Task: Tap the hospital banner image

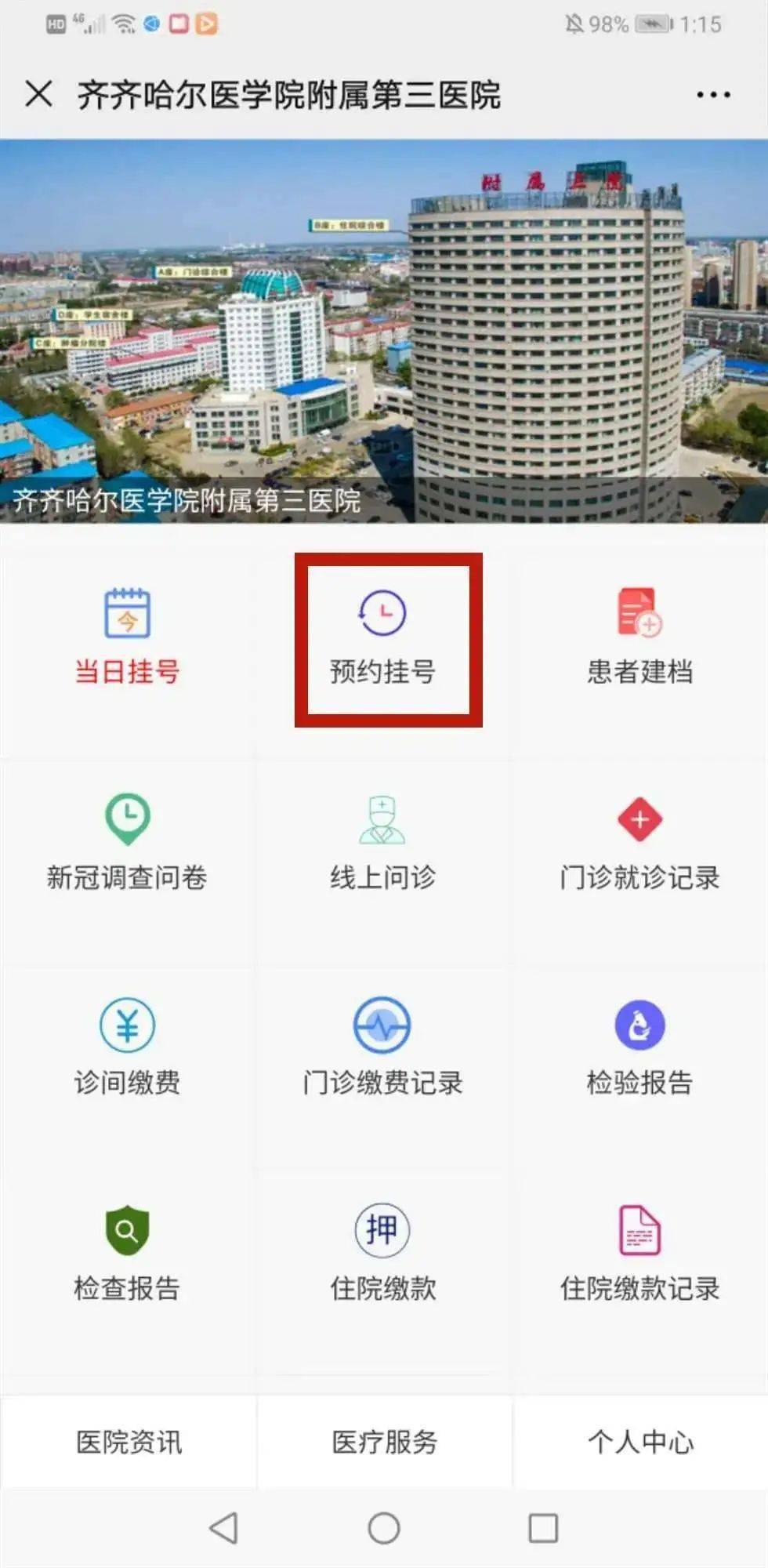Action: [384, 329]
